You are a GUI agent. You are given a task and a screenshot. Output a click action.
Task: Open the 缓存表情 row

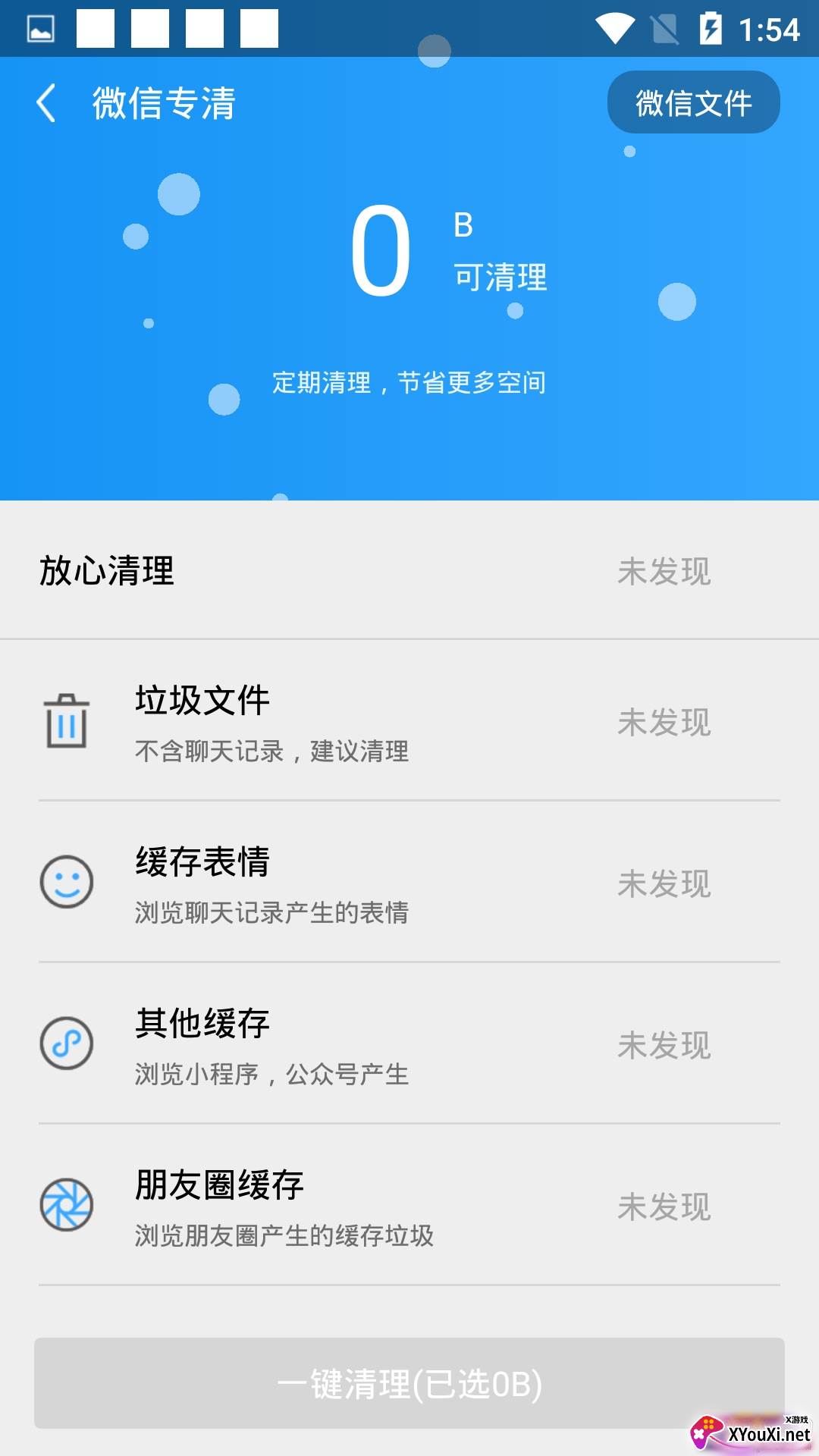click(409, 882)
